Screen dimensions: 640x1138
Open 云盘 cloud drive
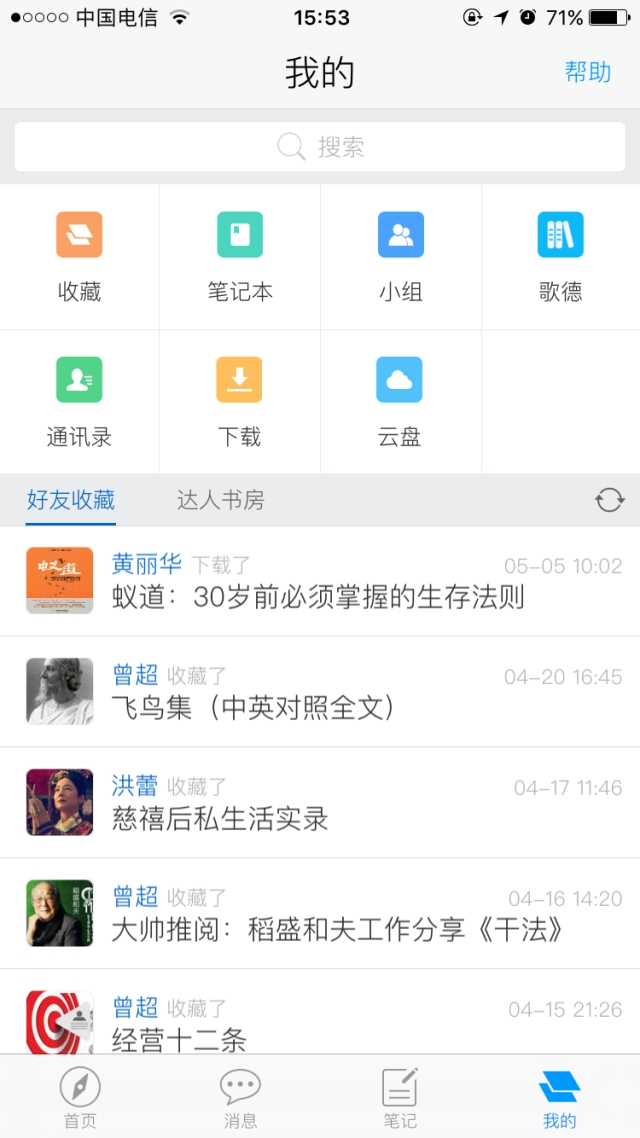click(x=400, y=401)
